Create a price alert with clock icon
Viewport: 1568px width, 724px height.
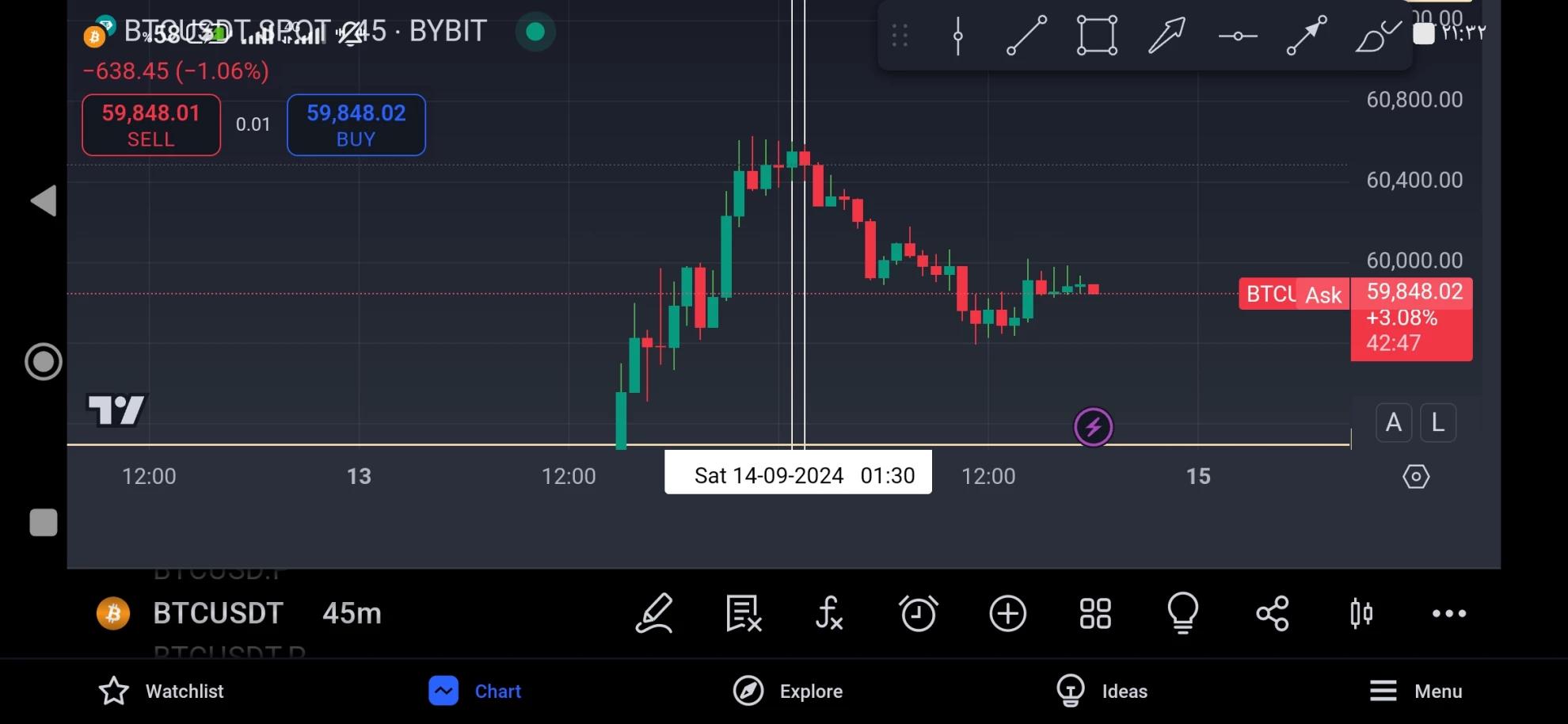point(918,614)
